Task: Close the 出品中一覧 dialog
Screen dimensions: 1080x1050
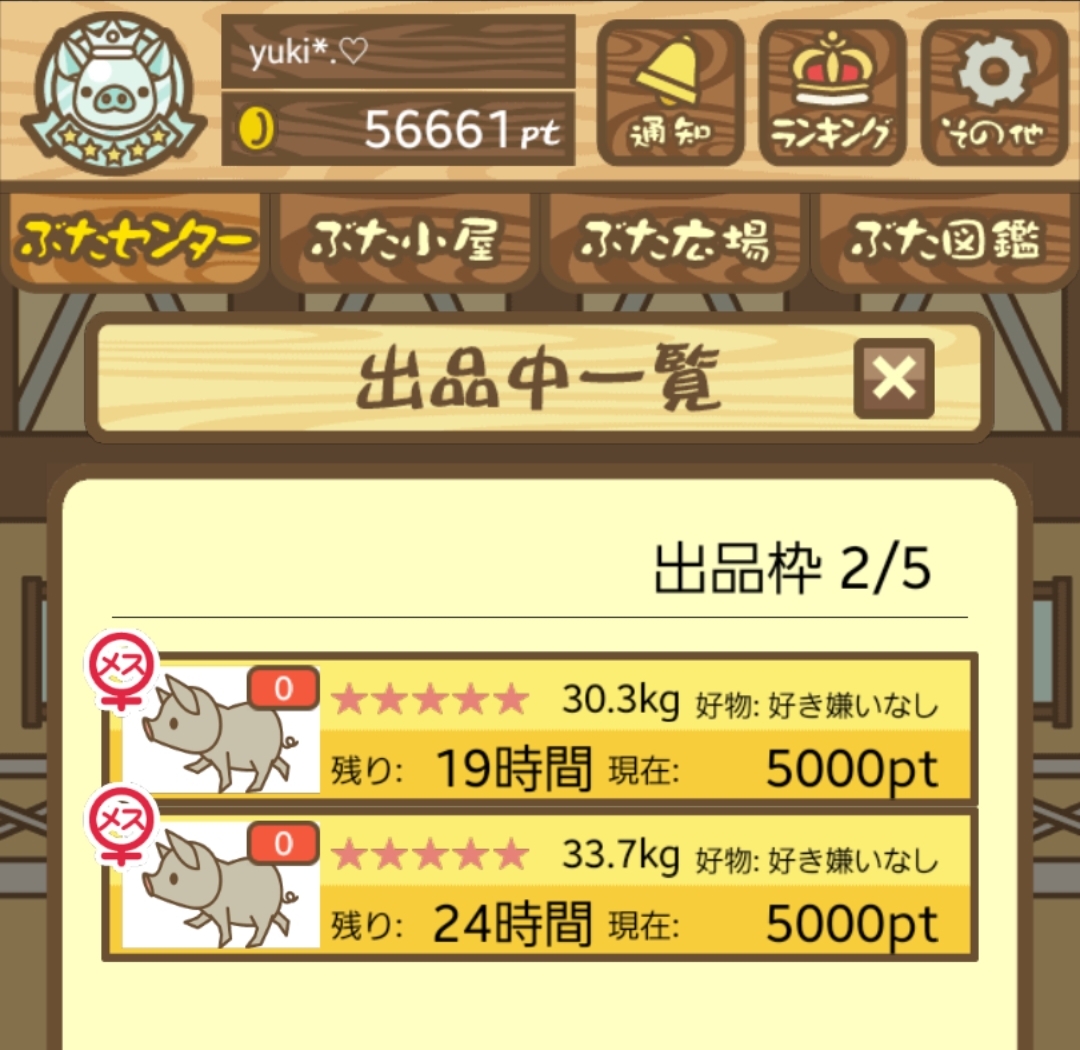Action: click(x=893, y=379)
